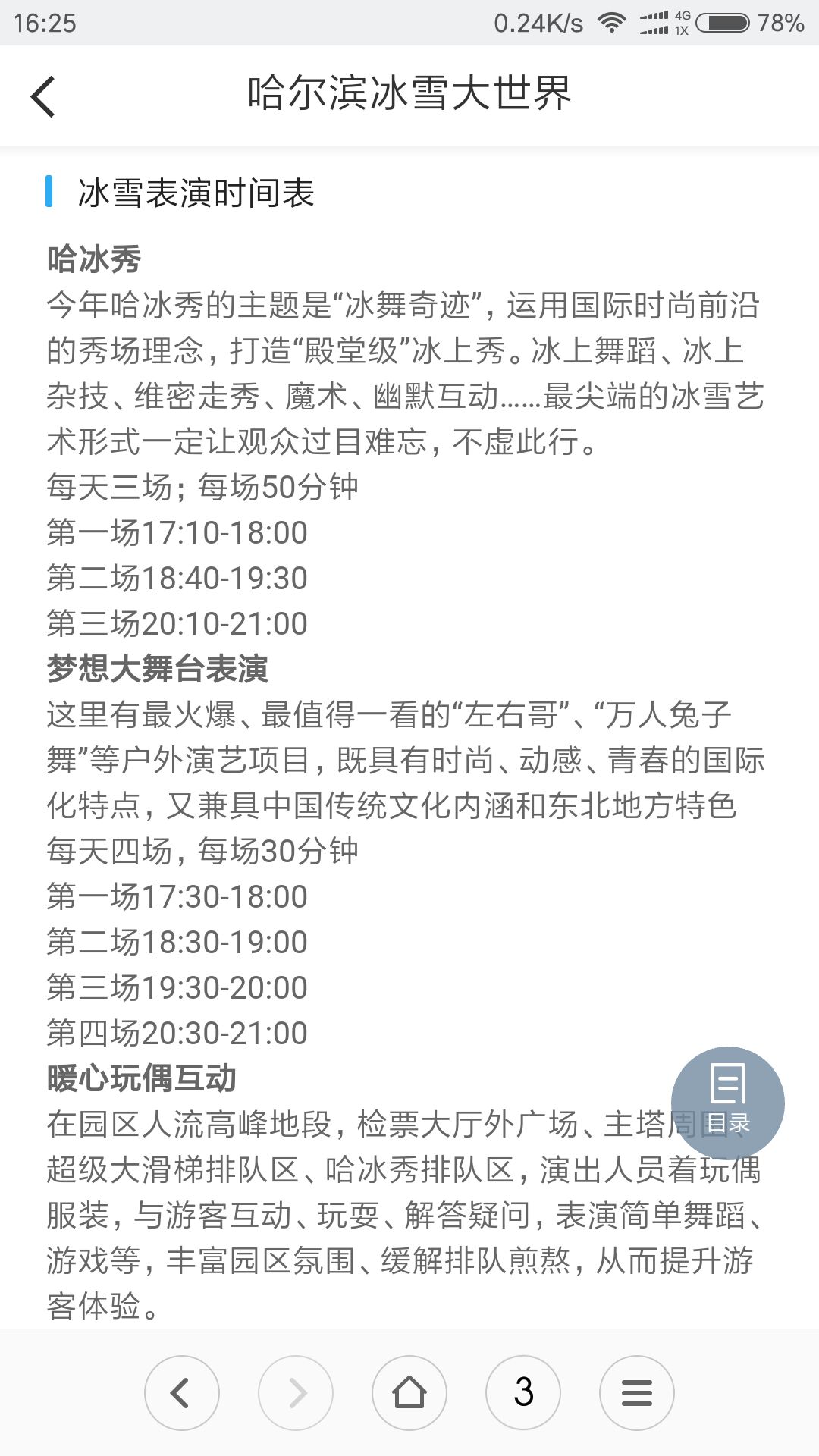
Task: Tap the browser back button in bottom bar
Action: [182, 1393]
